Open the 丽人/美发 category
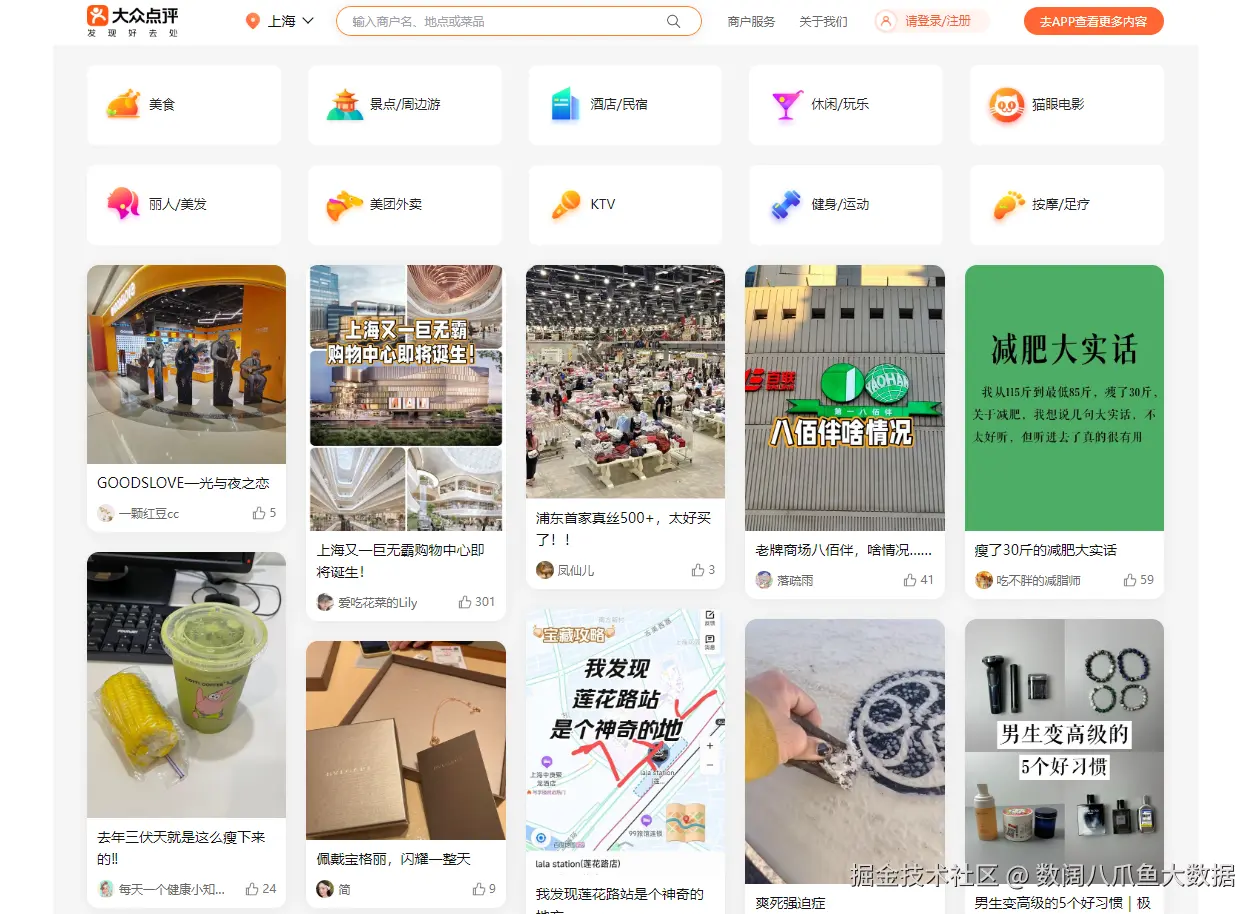 [183, 205]
